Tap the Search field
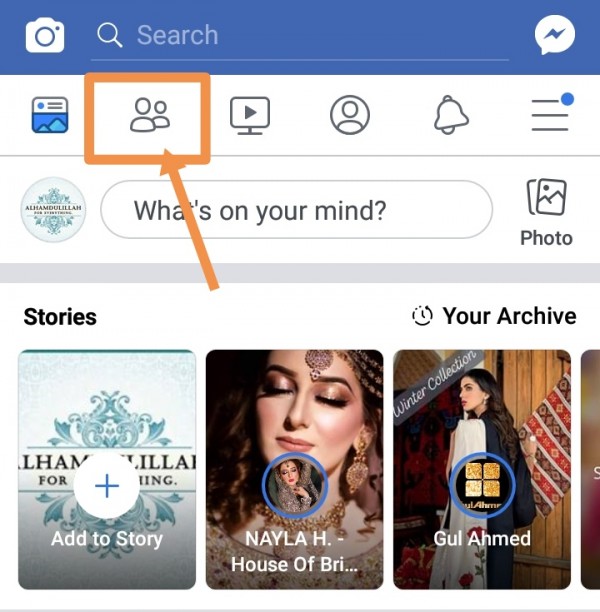This screenshot has width=600, height=612. coord(300,36)
